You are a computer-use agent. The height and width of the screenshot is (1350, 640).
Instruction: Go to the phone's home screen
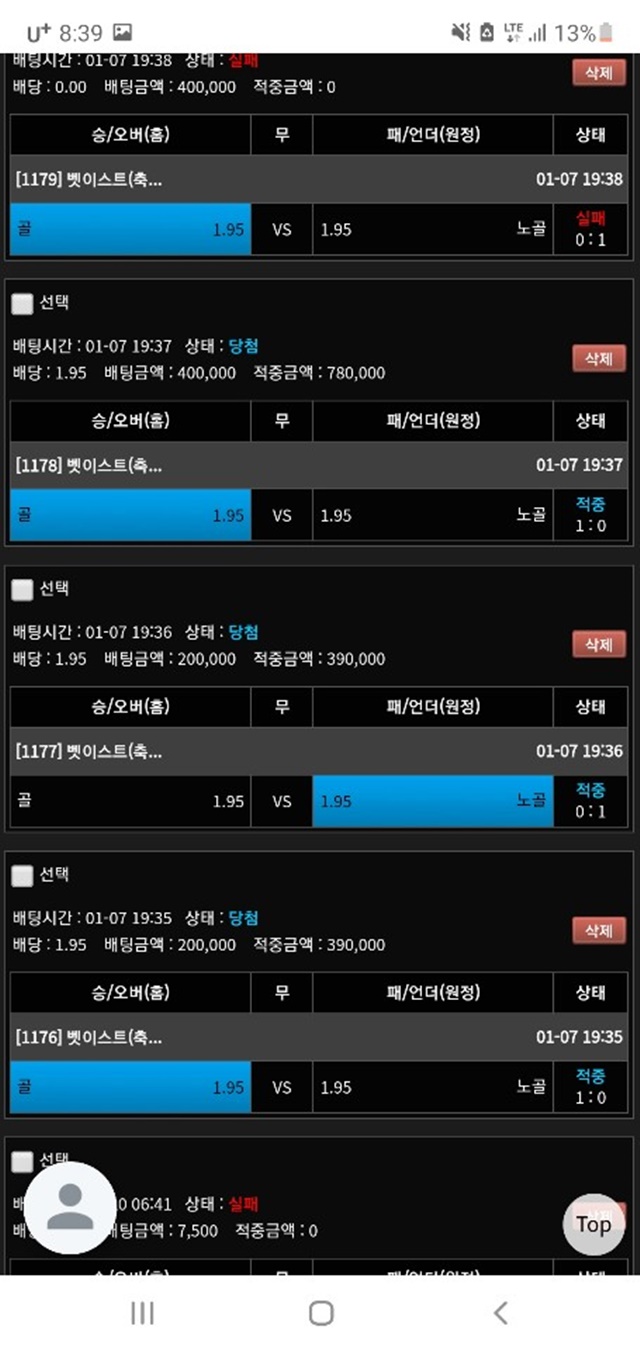pyautogui.click(x=321, y=1313)
